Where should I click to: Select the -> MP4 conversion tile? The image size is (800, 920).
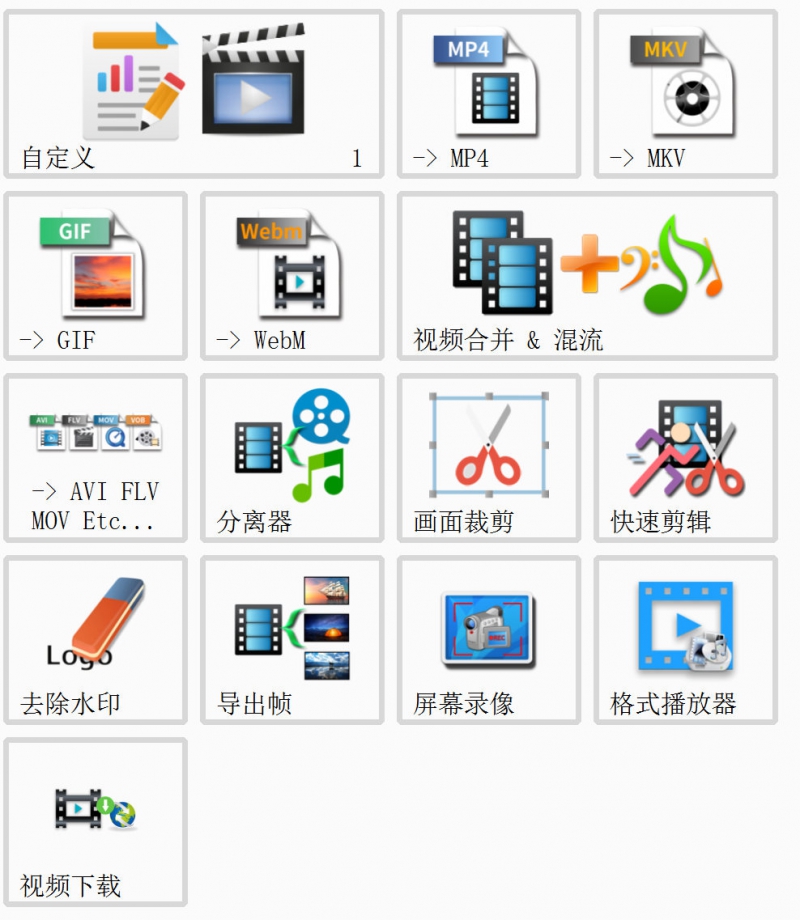488,94
